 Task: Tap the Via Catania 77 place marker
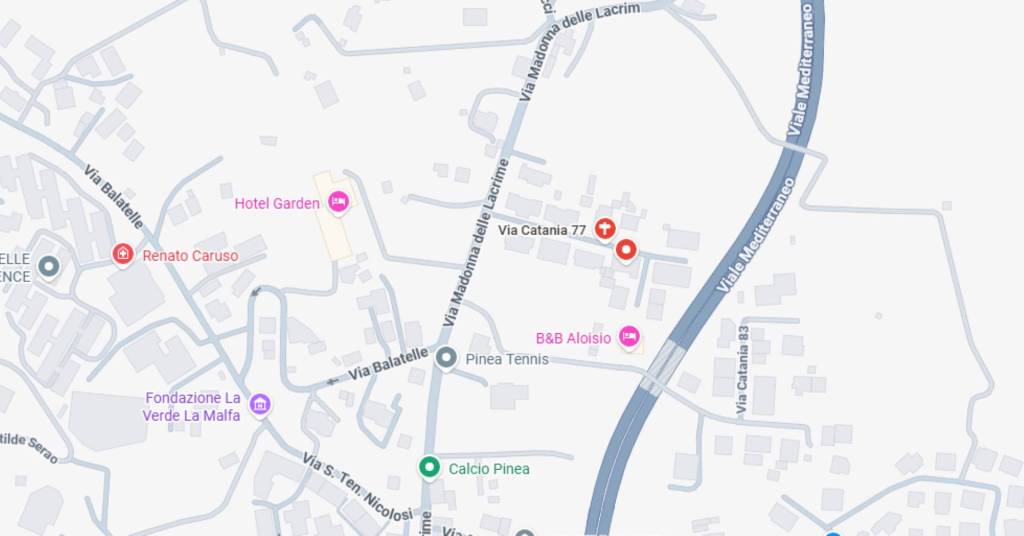604,229
